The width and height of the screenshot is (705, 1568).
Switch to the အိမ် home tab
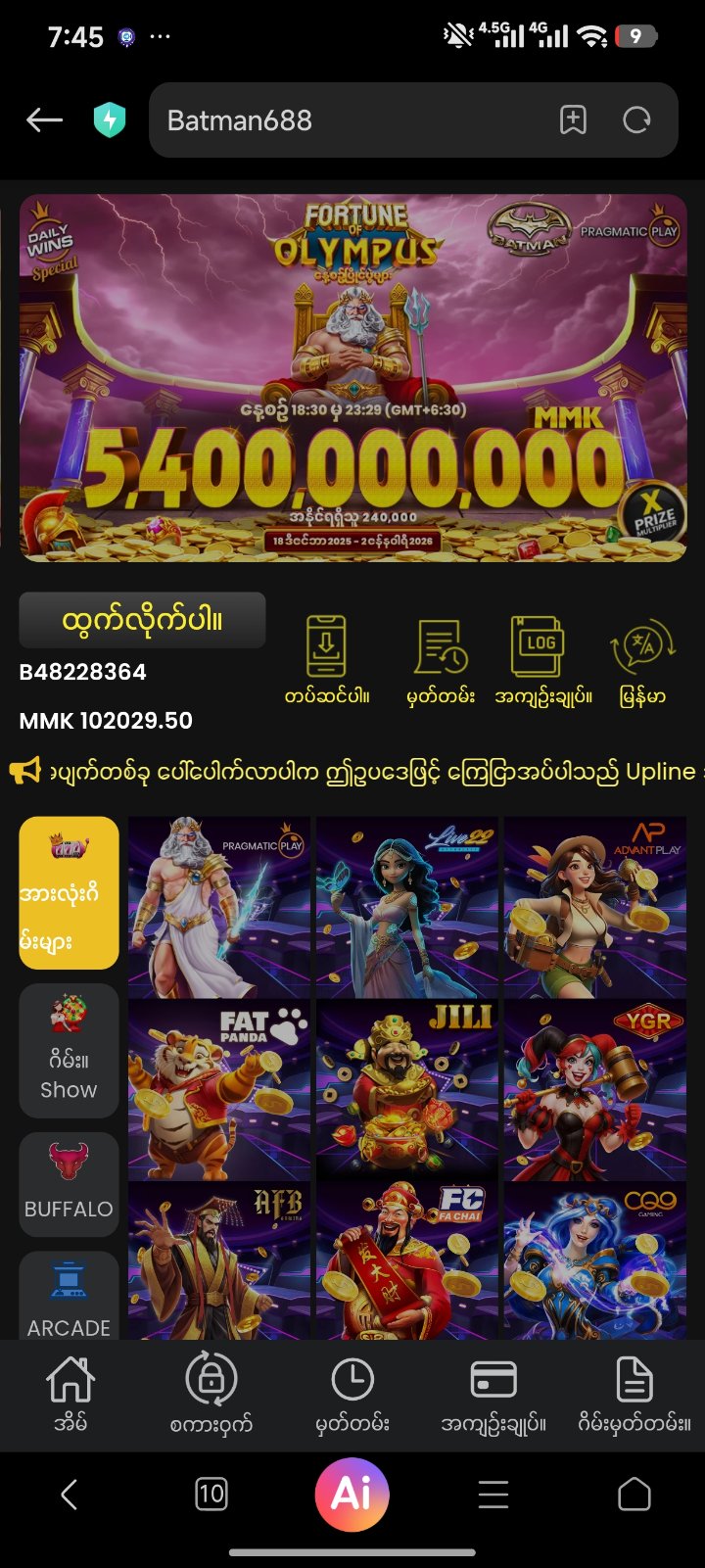(70, 1395)
